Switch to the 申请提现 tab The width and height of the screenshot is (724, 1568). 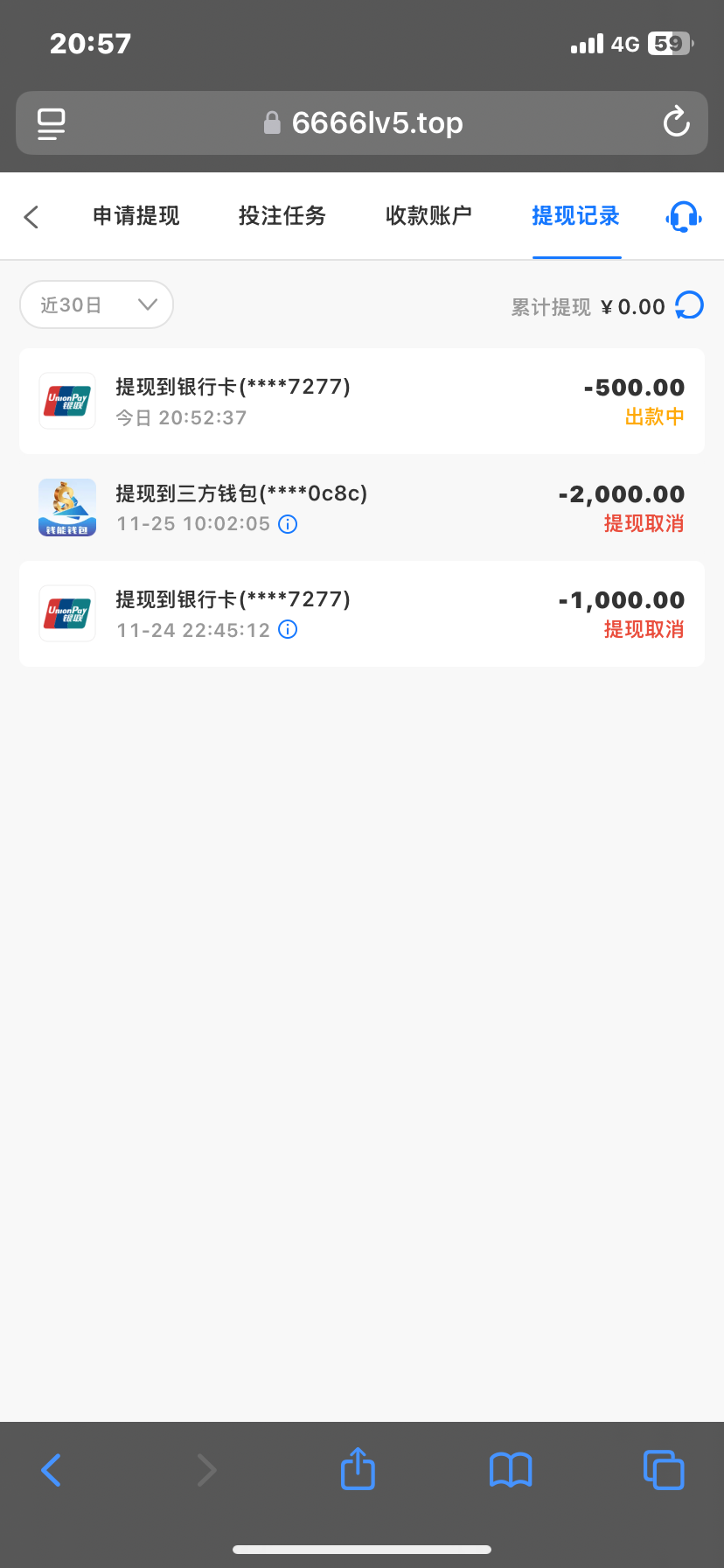[136, 216]
